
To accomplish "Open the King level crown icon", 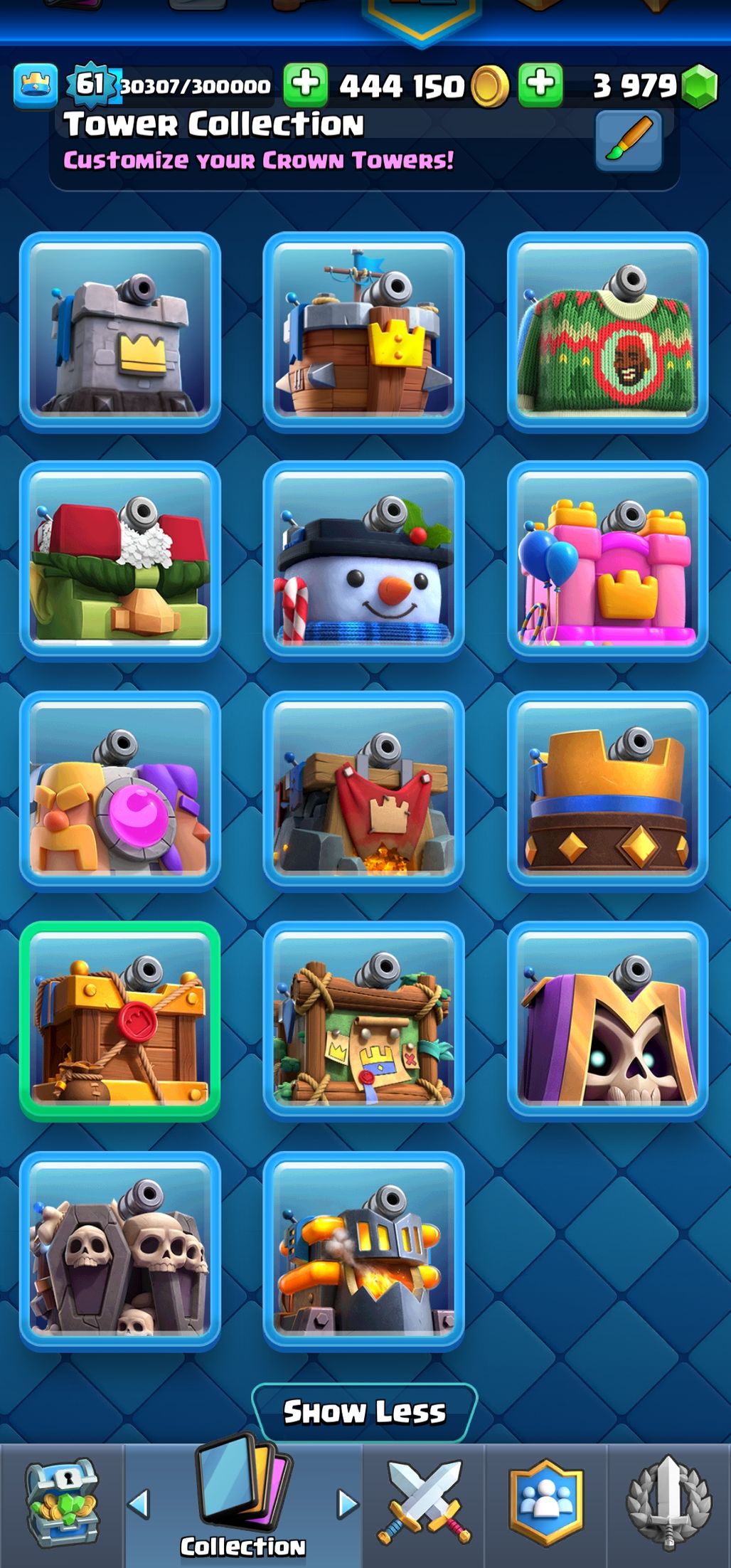I will [x=36, y=85].
